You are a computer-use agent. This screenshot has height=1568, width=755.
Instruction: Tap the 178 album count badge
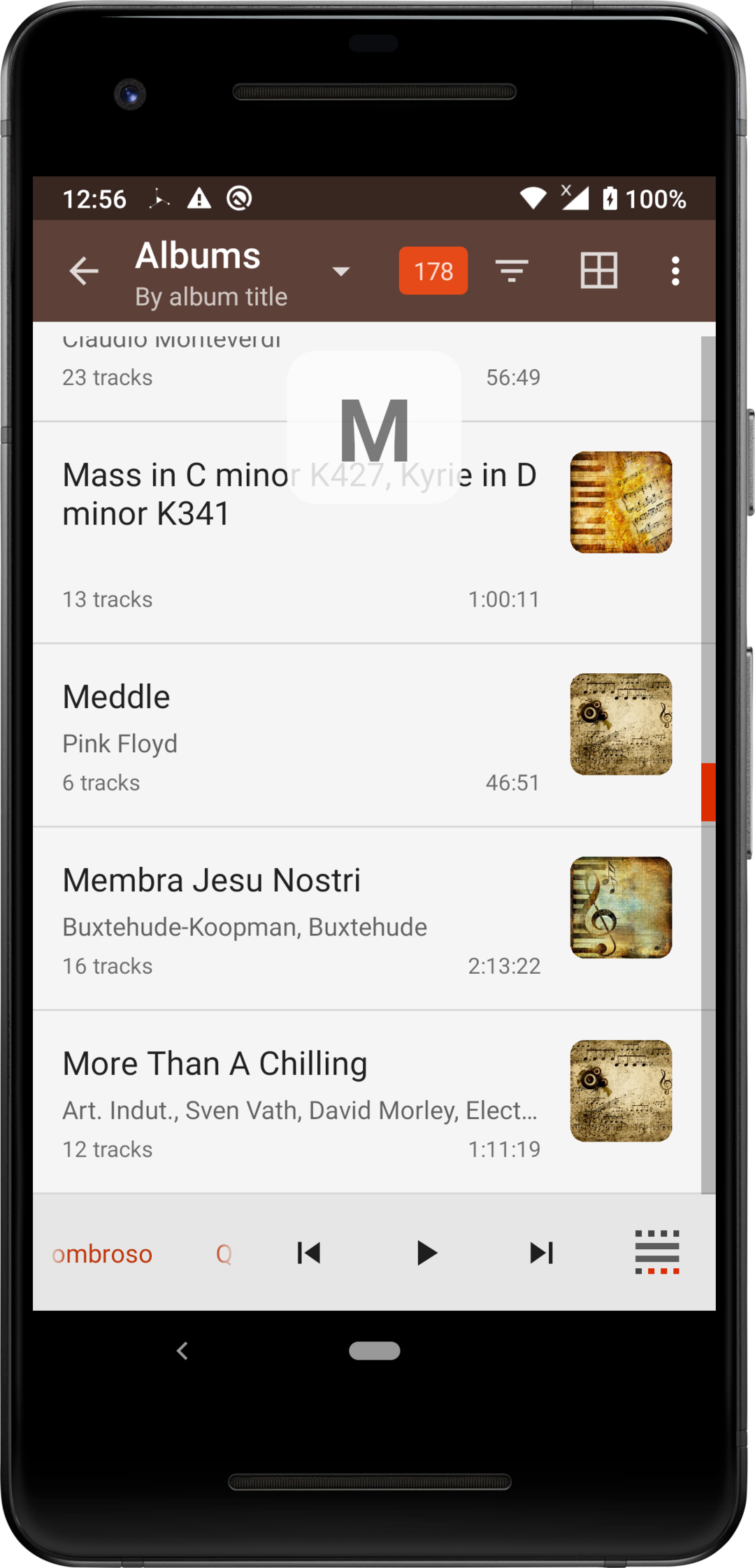click(433, 271)
